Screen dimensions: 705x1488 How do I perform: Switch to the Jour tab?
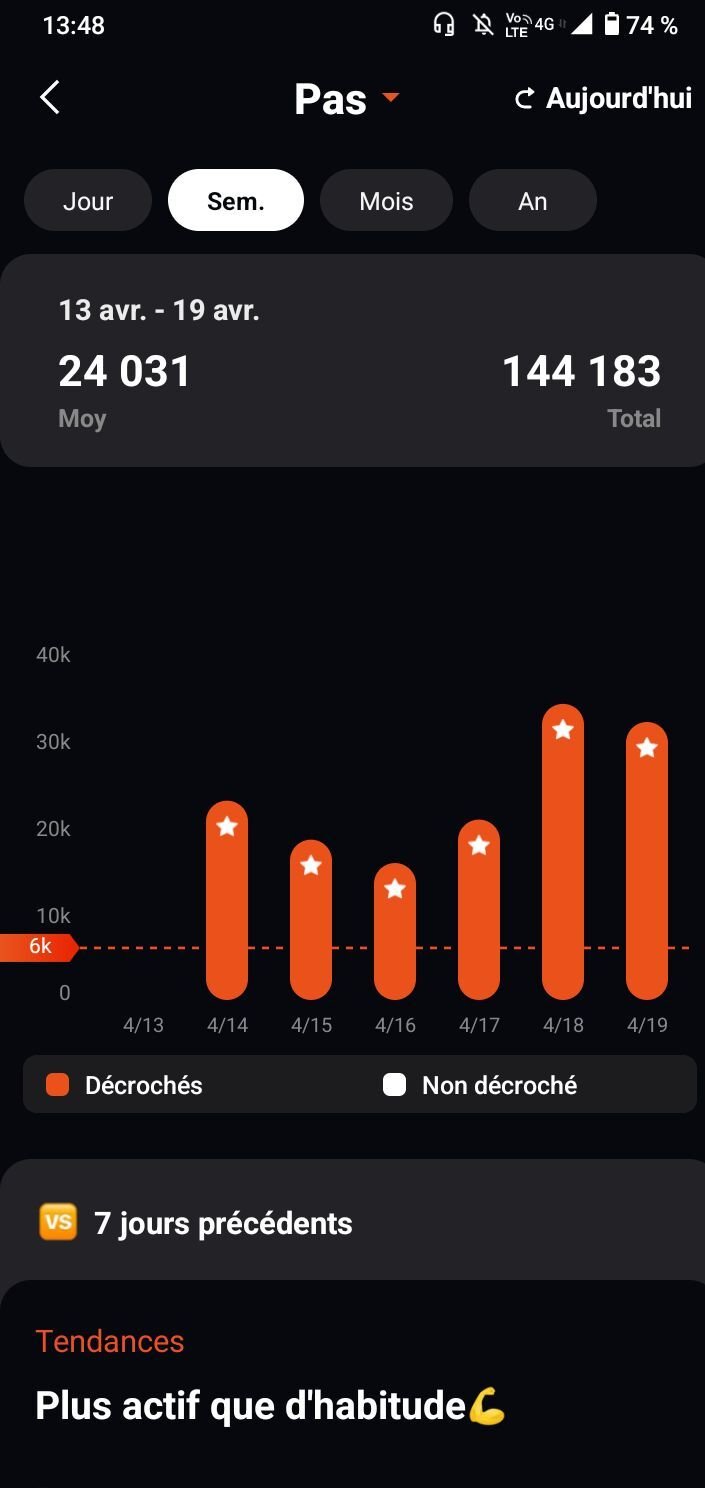pyautogui.click(x=88, y=201)
